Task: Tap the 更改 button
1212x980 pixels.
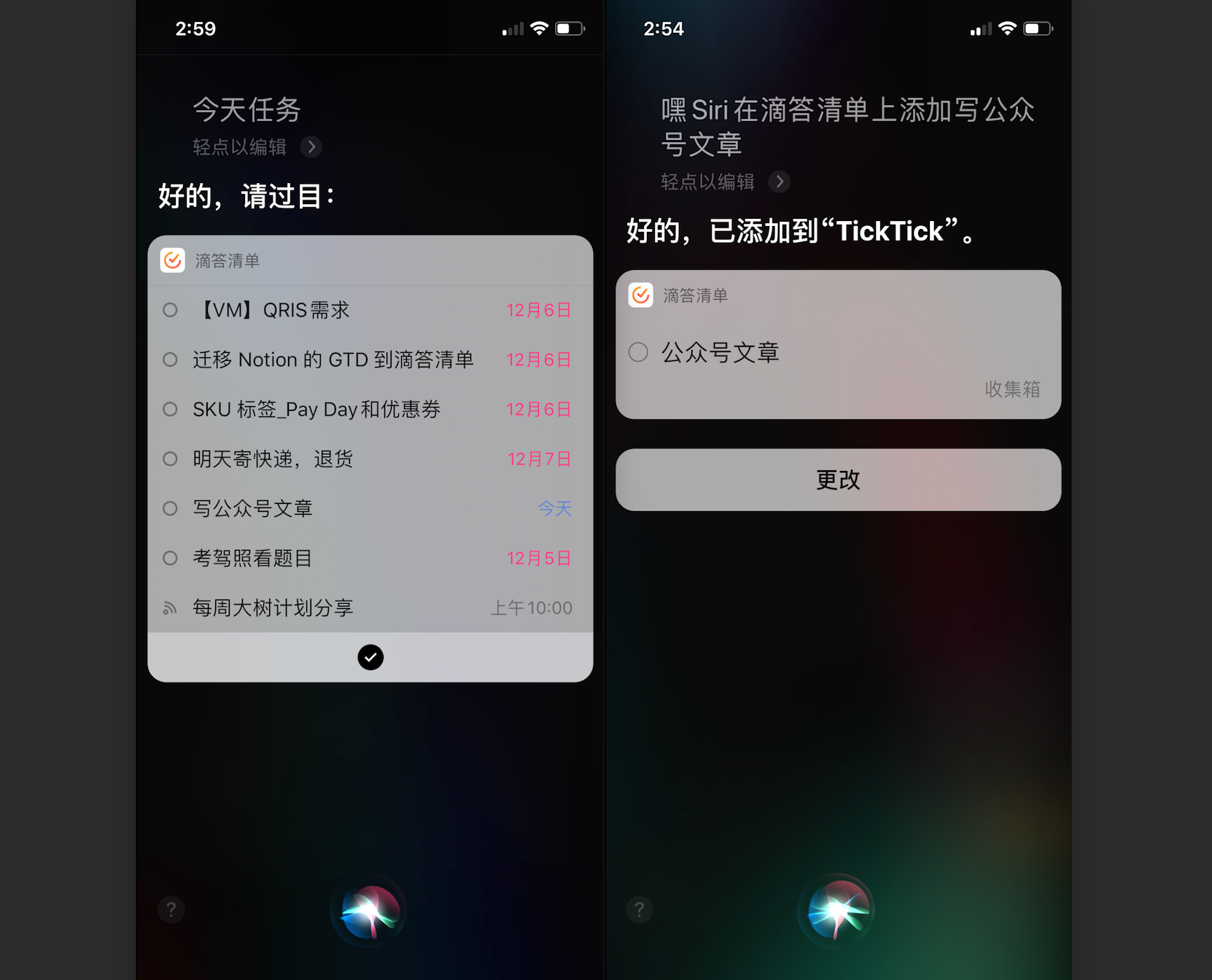Action: click(x=838, y=480)
